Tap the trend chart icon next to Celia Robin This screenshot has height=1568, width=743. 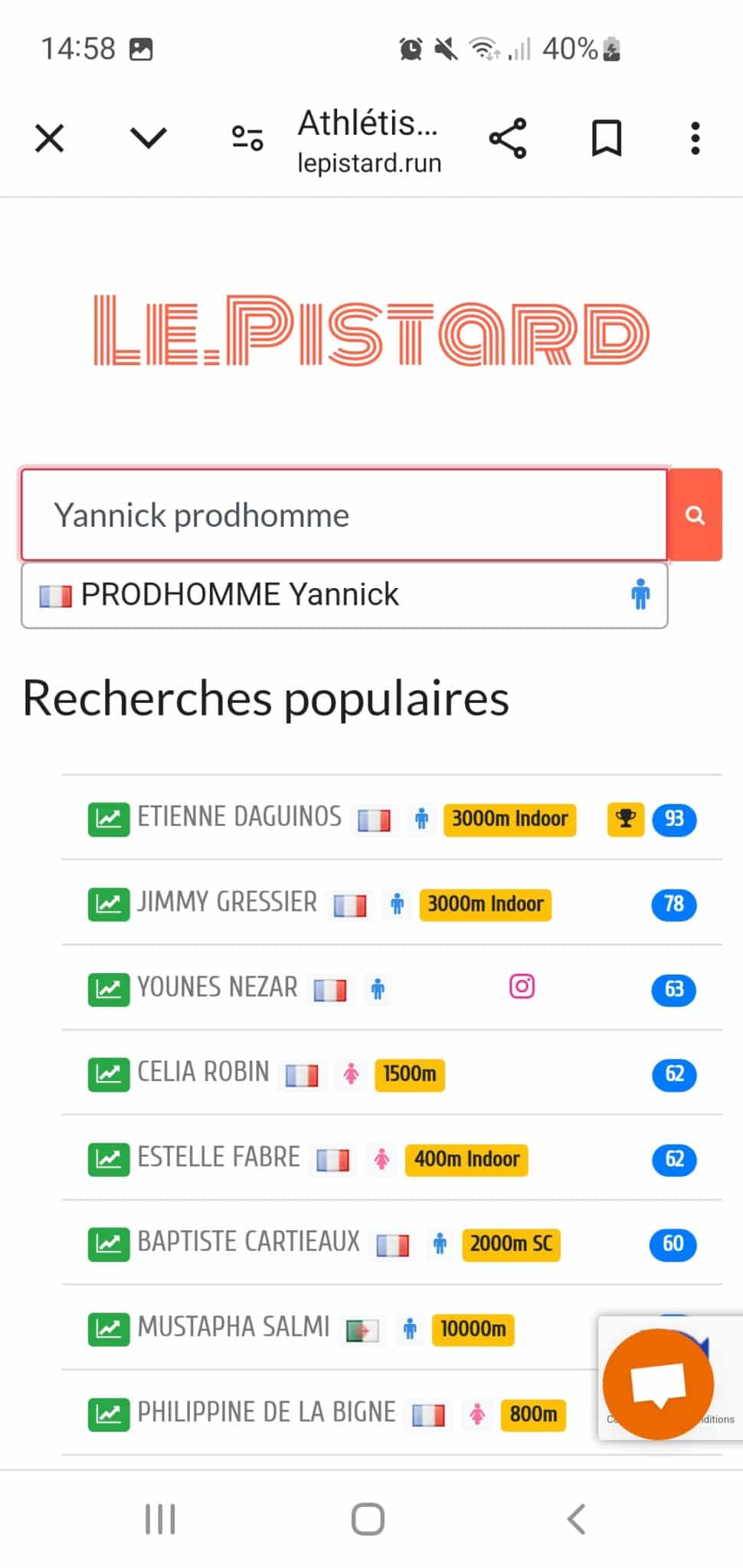(109, 1074)
